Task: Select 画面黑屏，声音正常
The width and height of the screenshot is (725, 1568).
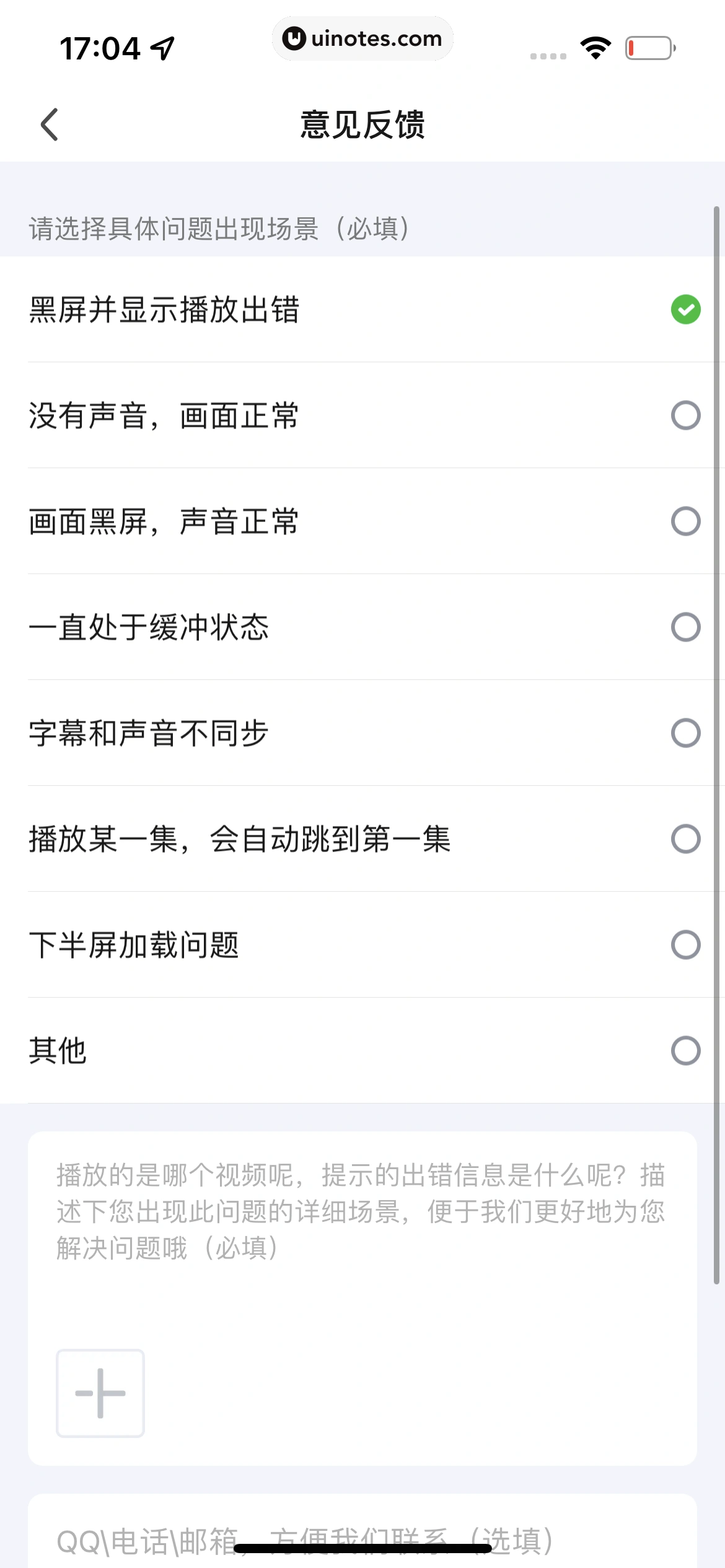Action: [685, 521]
